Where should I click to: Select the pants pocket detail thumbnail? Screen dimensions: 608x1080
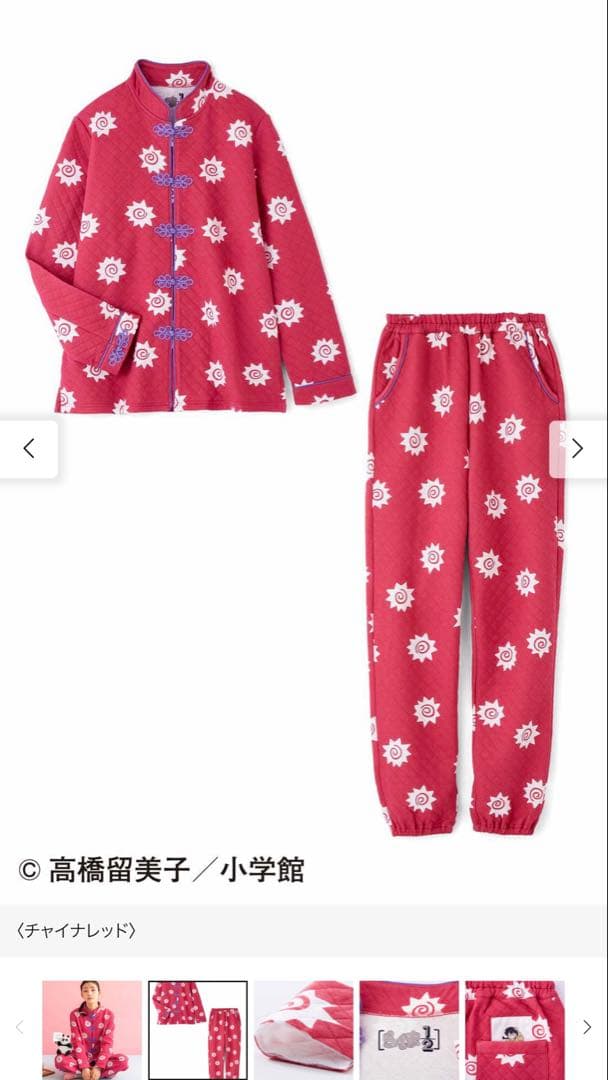click(x=514, y=1029)
